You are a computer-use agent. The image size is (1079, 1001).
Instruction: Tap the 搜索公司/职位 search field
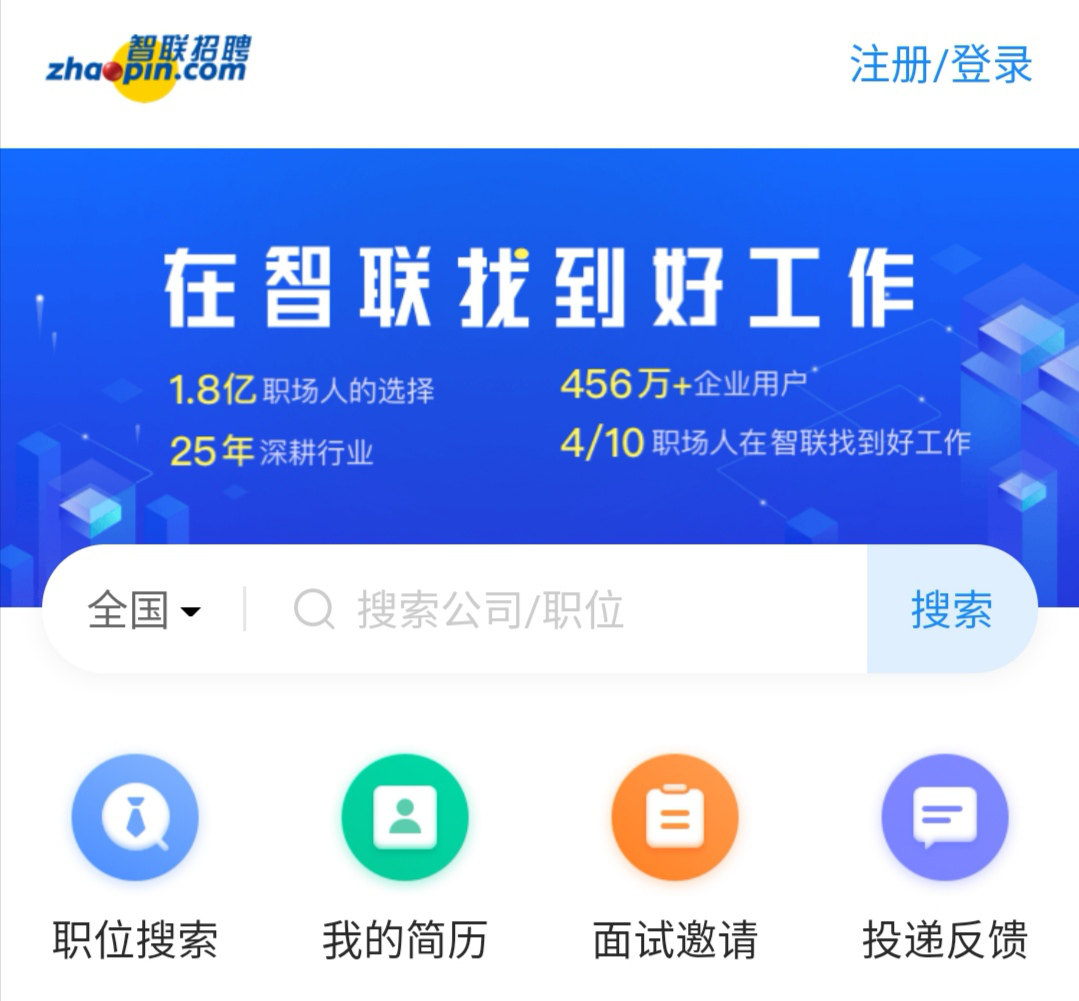click(x=560, y=610)
